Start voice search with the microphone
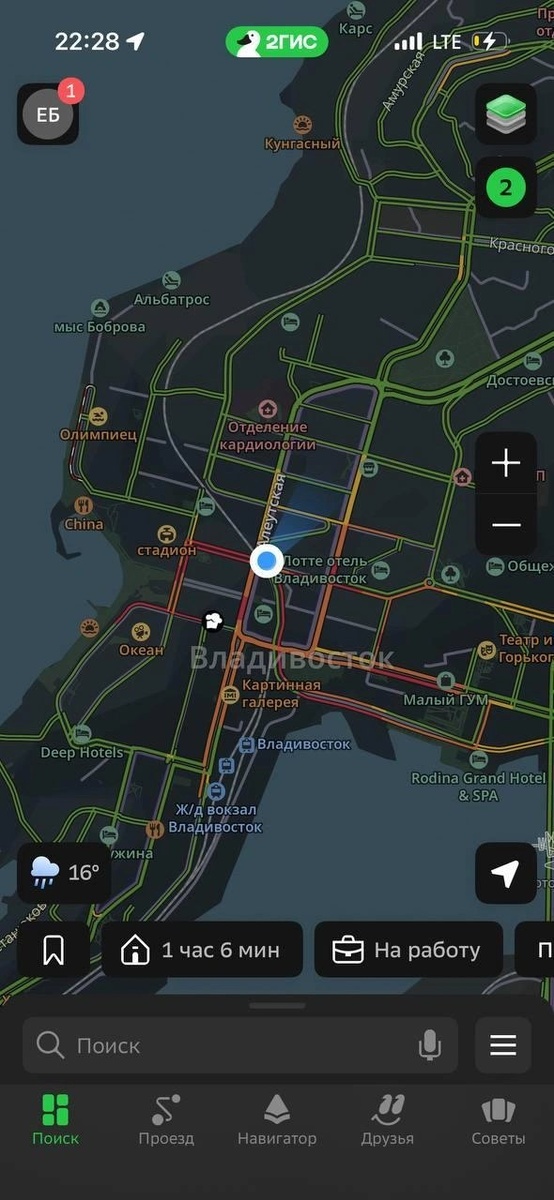 pos(430,1046)
